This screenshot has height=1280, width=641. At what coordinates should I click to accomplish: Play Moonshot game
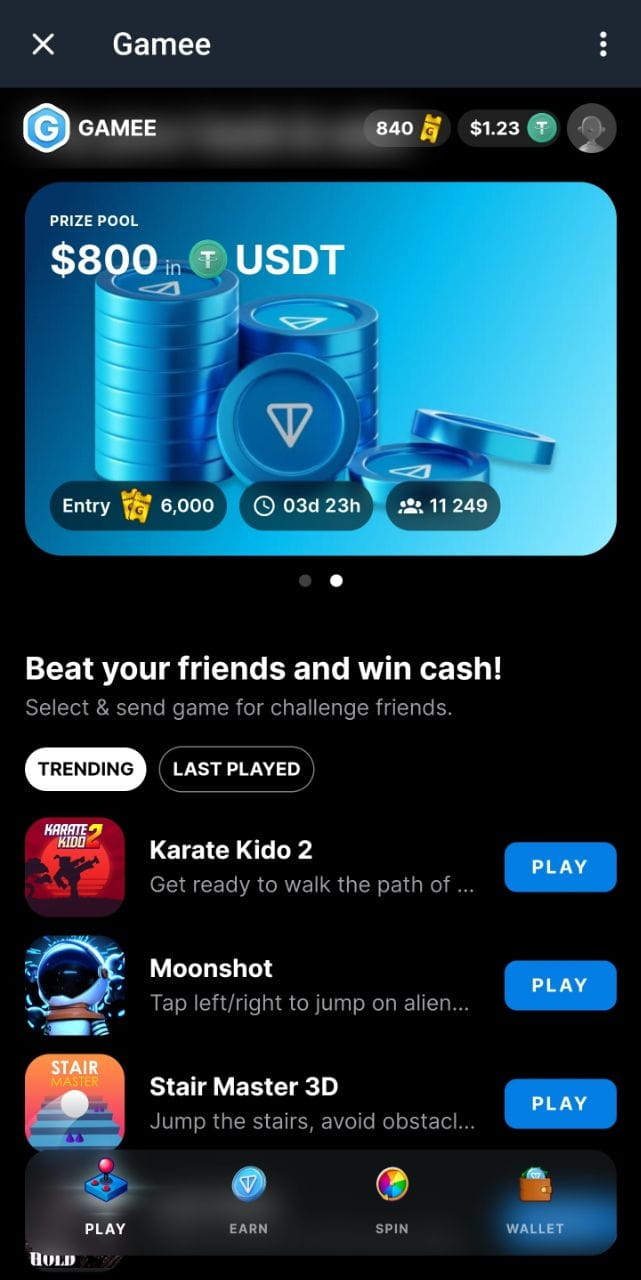(x=559, y=985)
